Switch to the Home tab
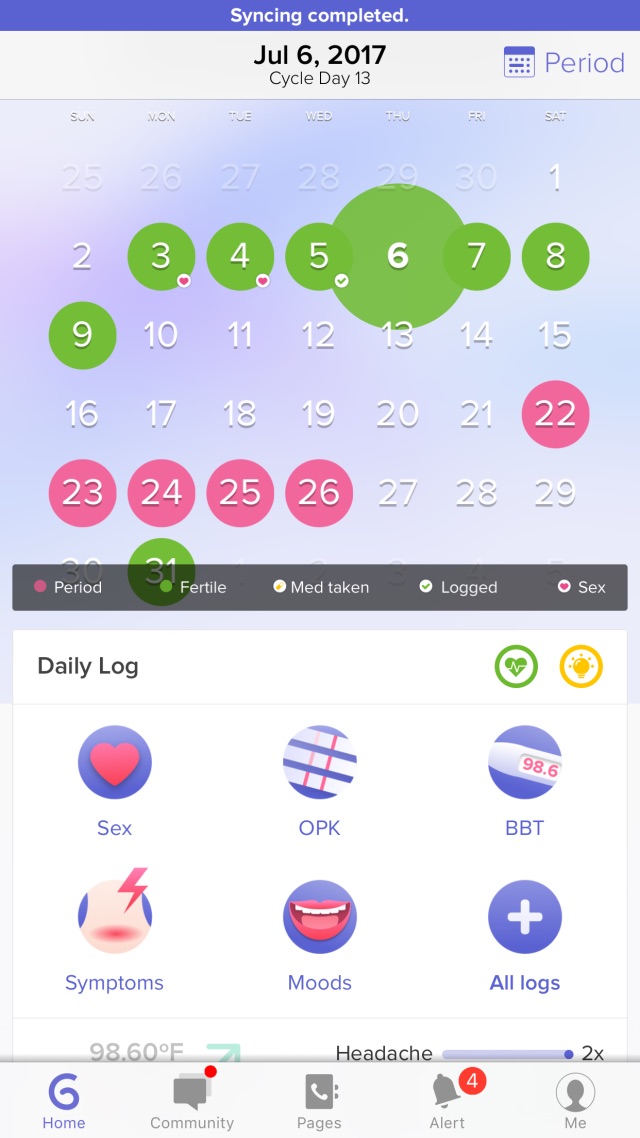Image resolution: width=640 pixels, height=1138 pixels. [x=64, y=1100]
